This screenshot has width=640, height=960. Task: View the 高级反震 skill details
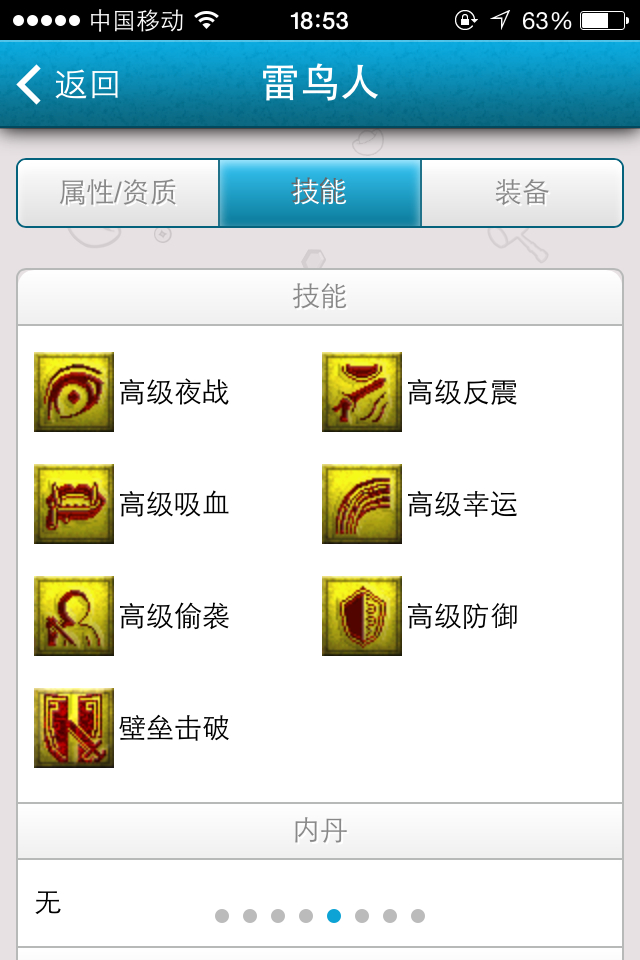[362, 392]
